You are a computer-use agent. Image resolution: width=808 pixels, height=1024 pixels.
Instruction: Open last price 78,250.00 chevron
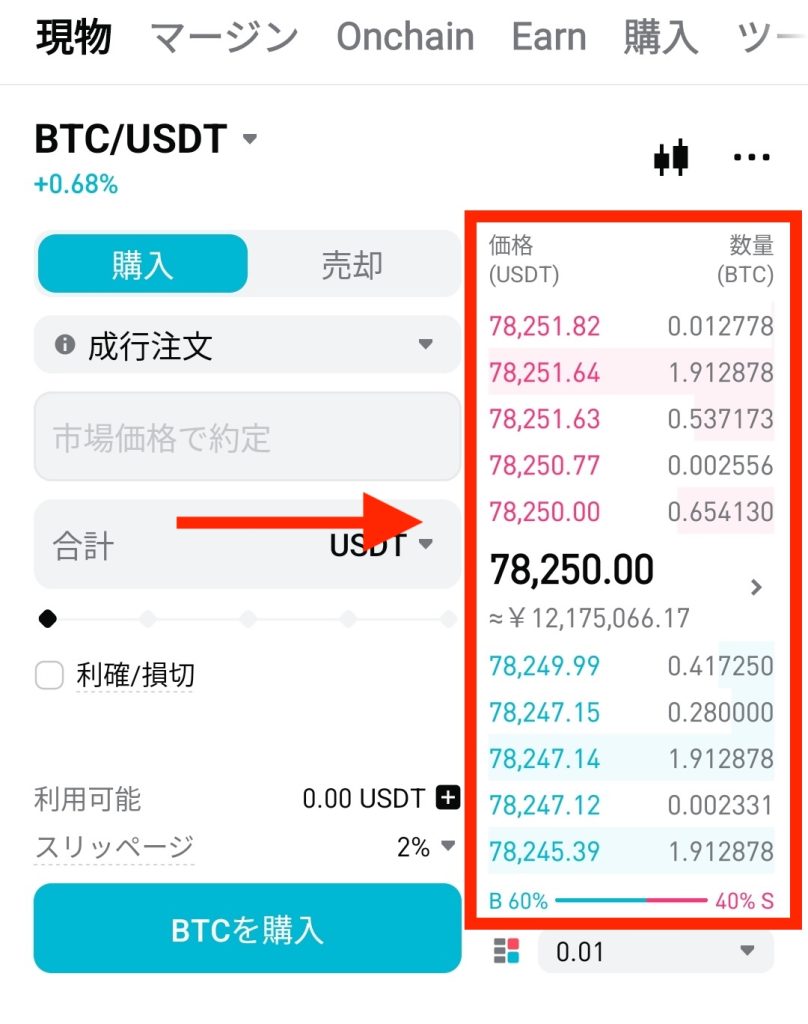(756, 587)
